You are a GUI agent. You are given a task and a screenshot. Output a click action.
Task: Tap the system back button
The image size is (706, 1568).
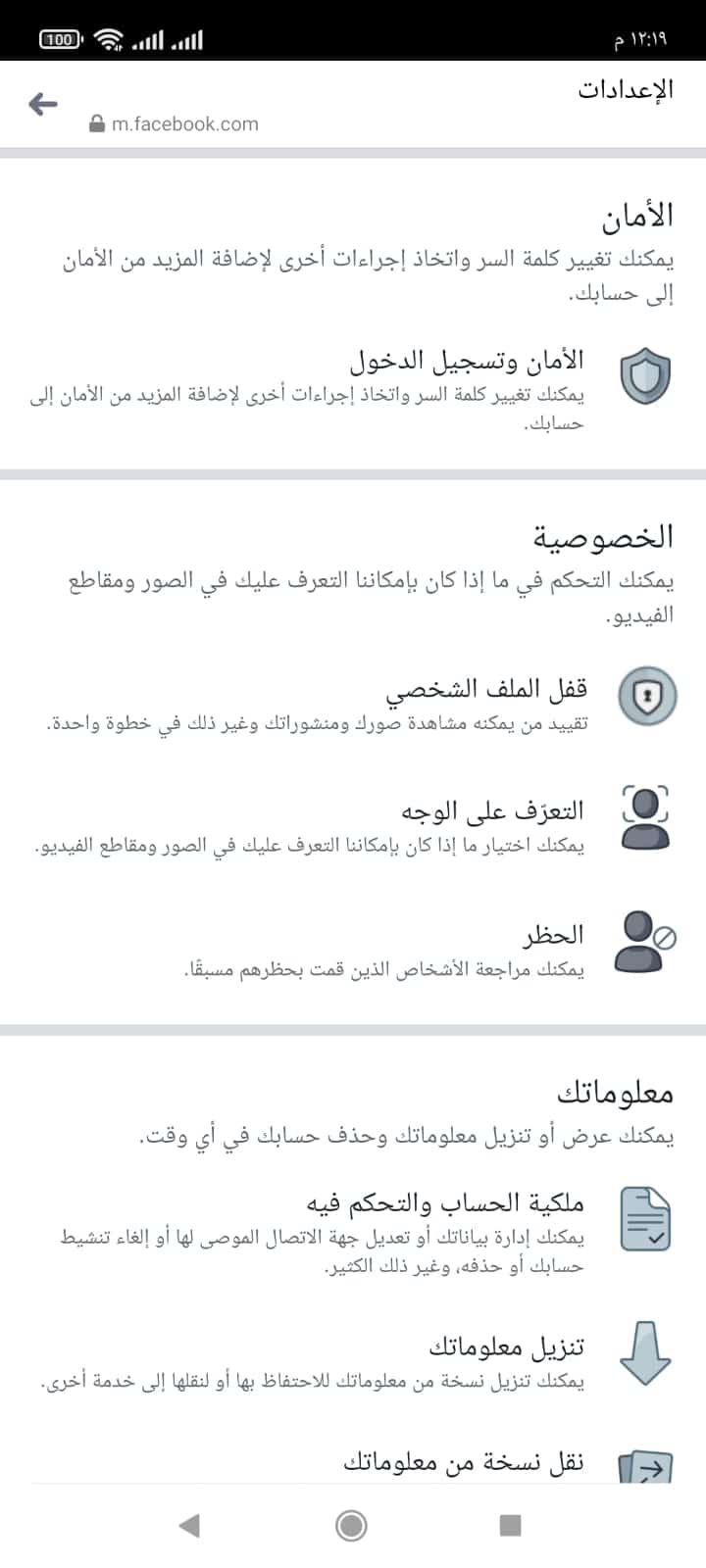190,1525
